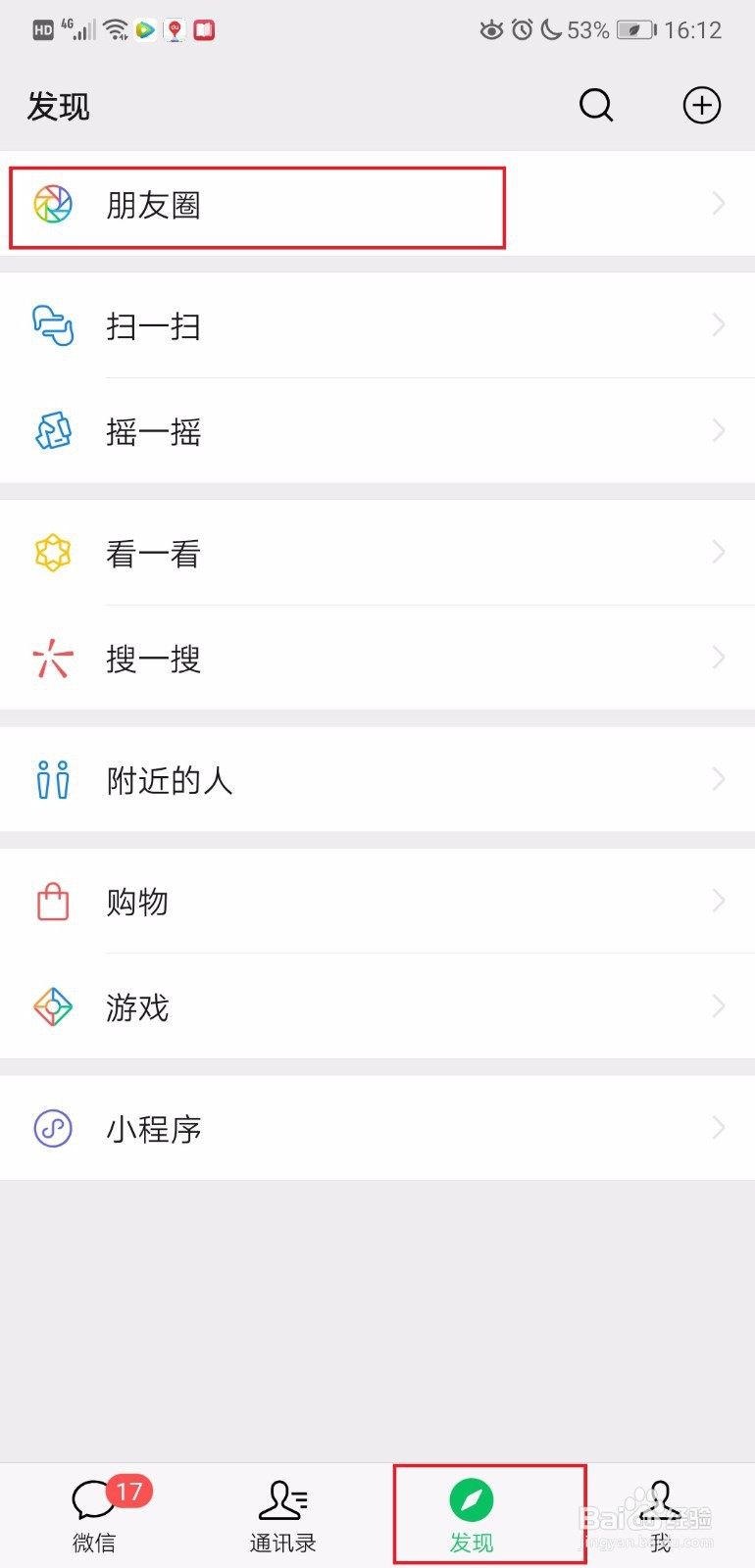This screenshot has width=755, height=1568.
Task: Open 搜一搜 search
Action: tap(377, 658)
